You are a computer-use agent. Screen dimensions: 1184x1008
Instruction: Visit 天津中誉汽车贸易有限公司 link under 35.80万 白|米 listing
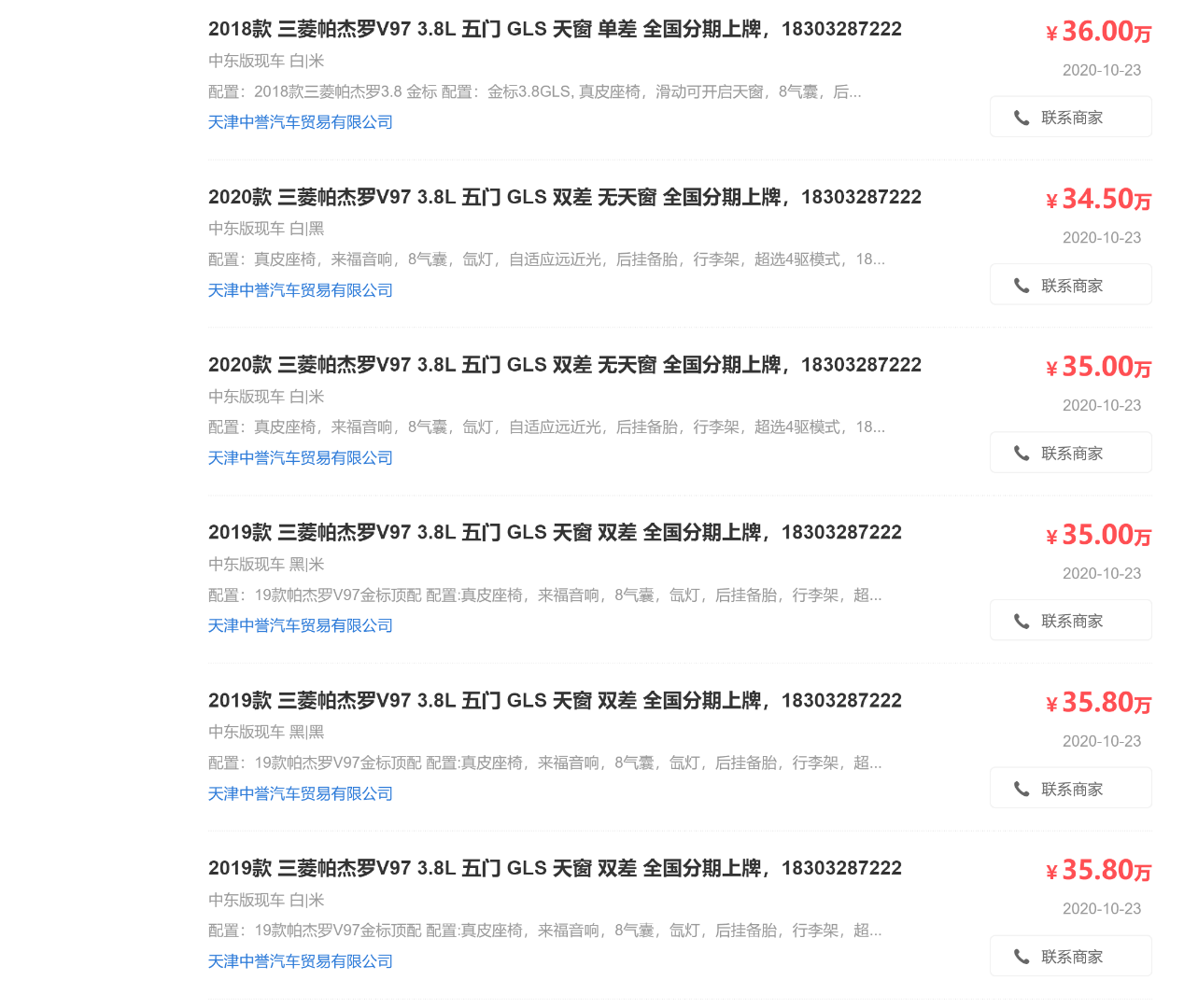click(x=300, y=961)
